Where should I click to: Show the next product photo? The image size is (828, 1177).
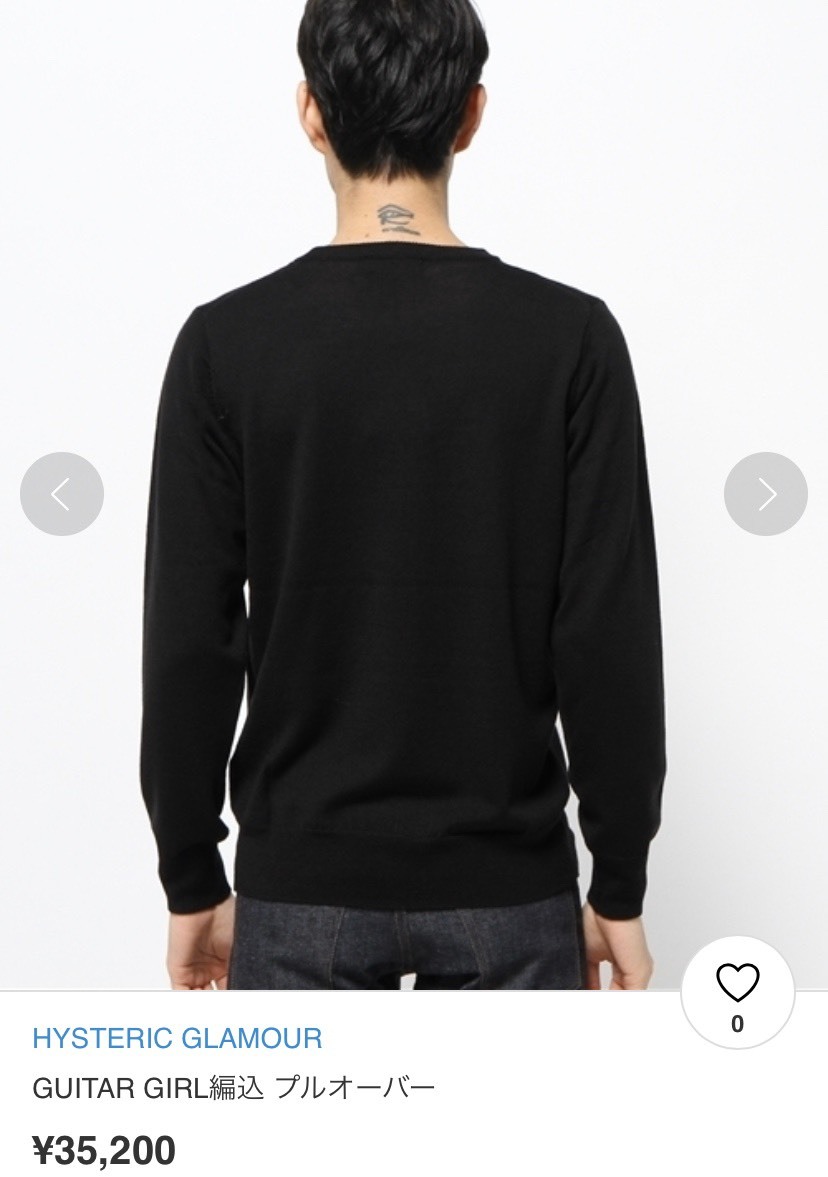765,494
